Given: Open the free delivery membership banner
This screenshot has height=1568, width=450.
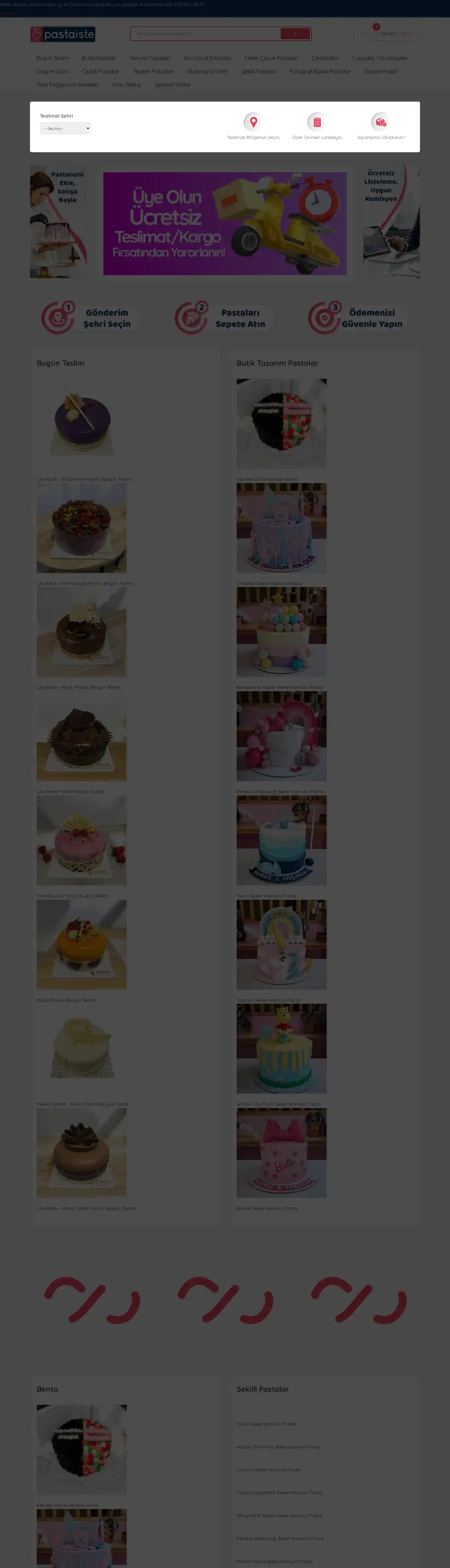Looking at the screenshot, I should click(x=225, y=224).
